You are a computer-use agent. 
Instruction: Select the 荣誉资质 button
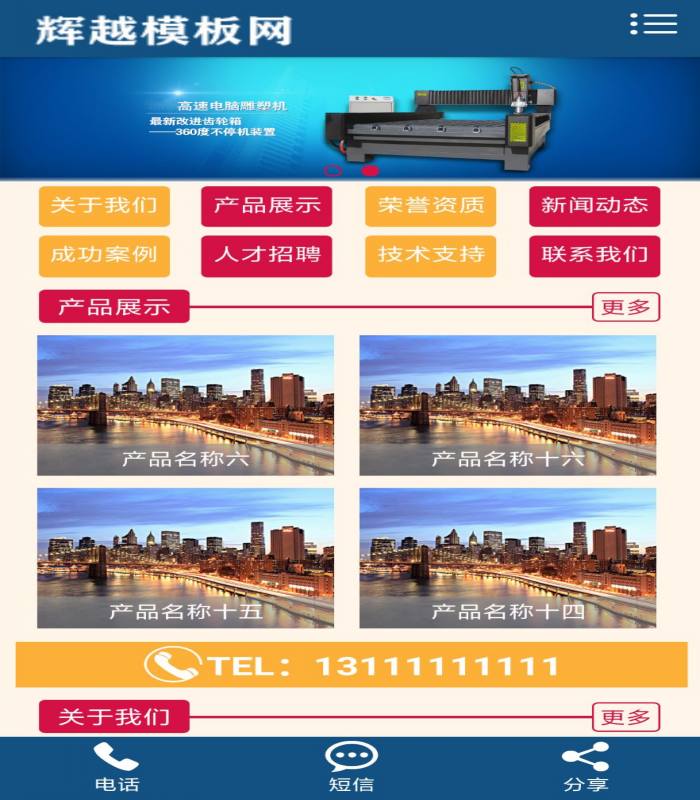coord(430,206)
